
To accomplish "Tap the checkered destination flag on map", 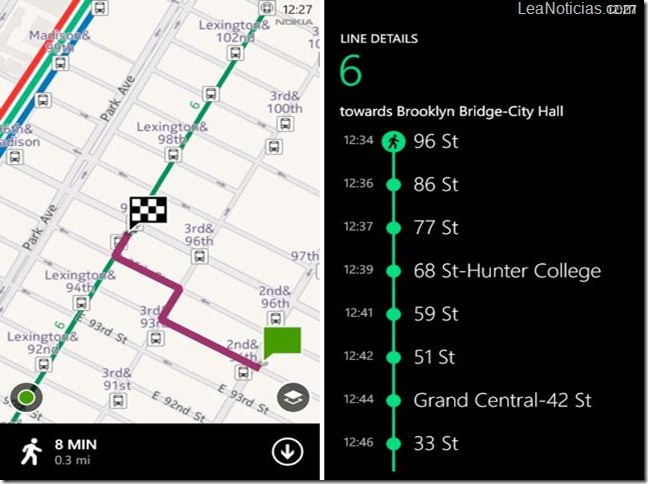I will click(148, 210).
